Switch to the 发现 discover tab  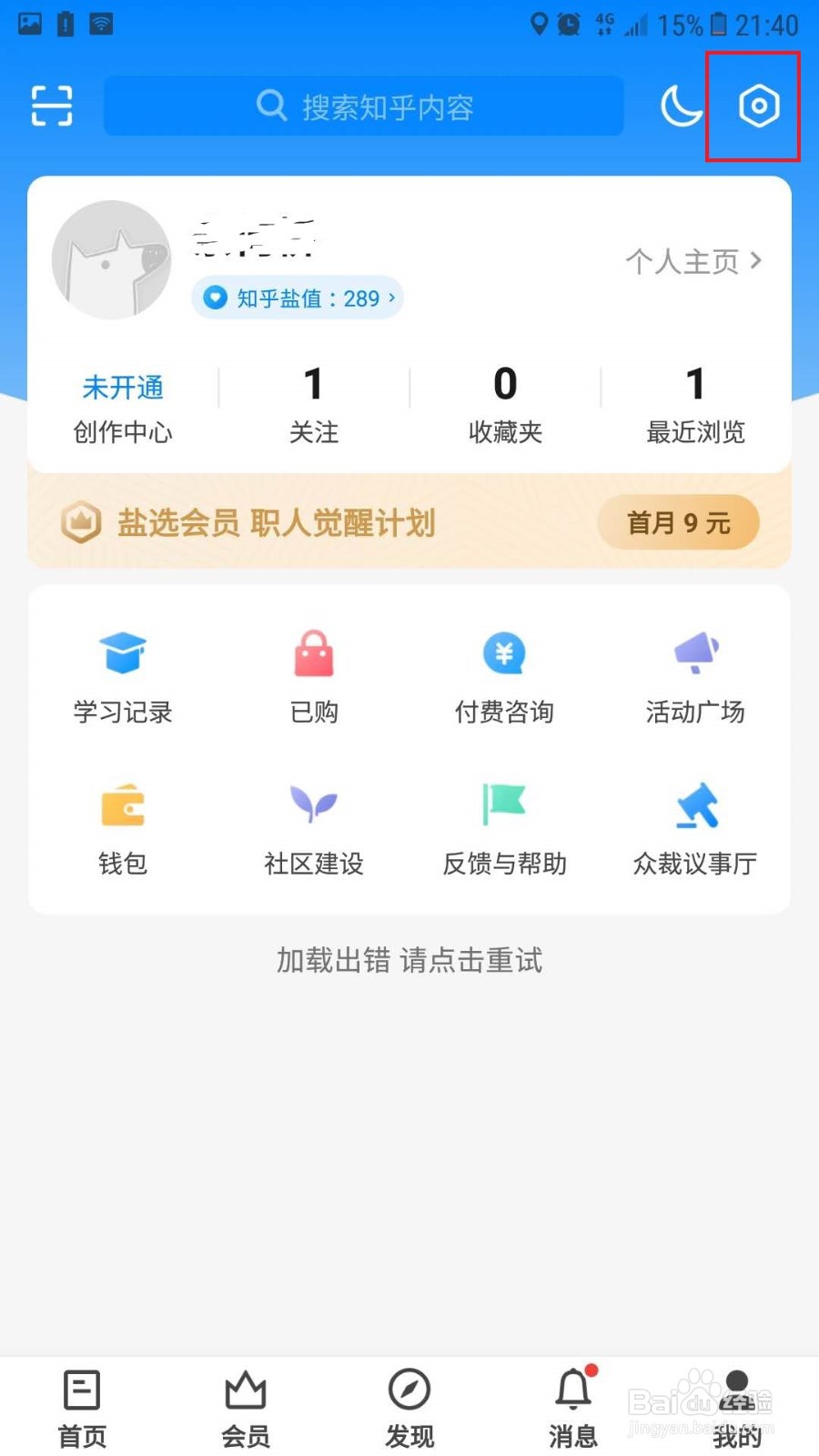coord(409,1409)
